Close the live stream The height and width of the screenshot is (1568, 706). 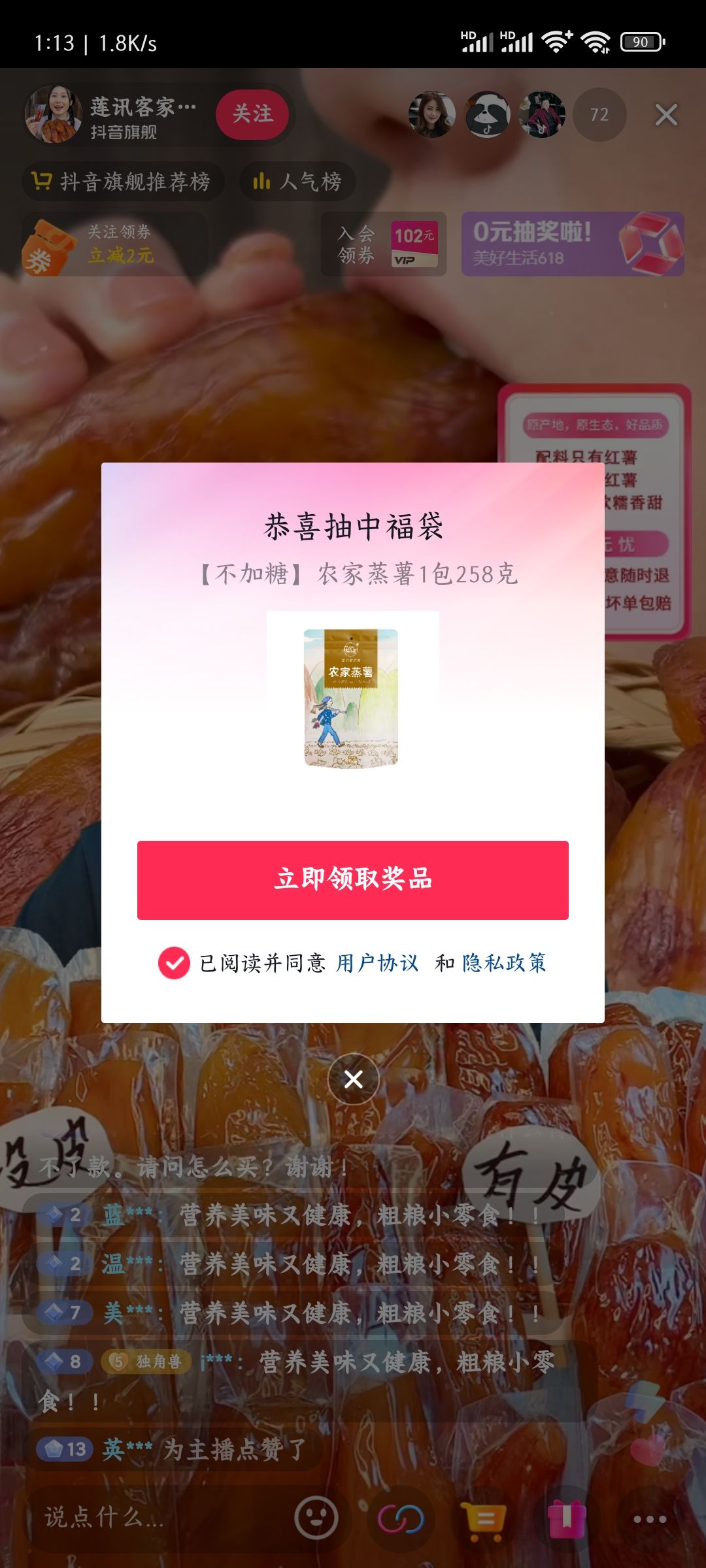coord(666,115)
